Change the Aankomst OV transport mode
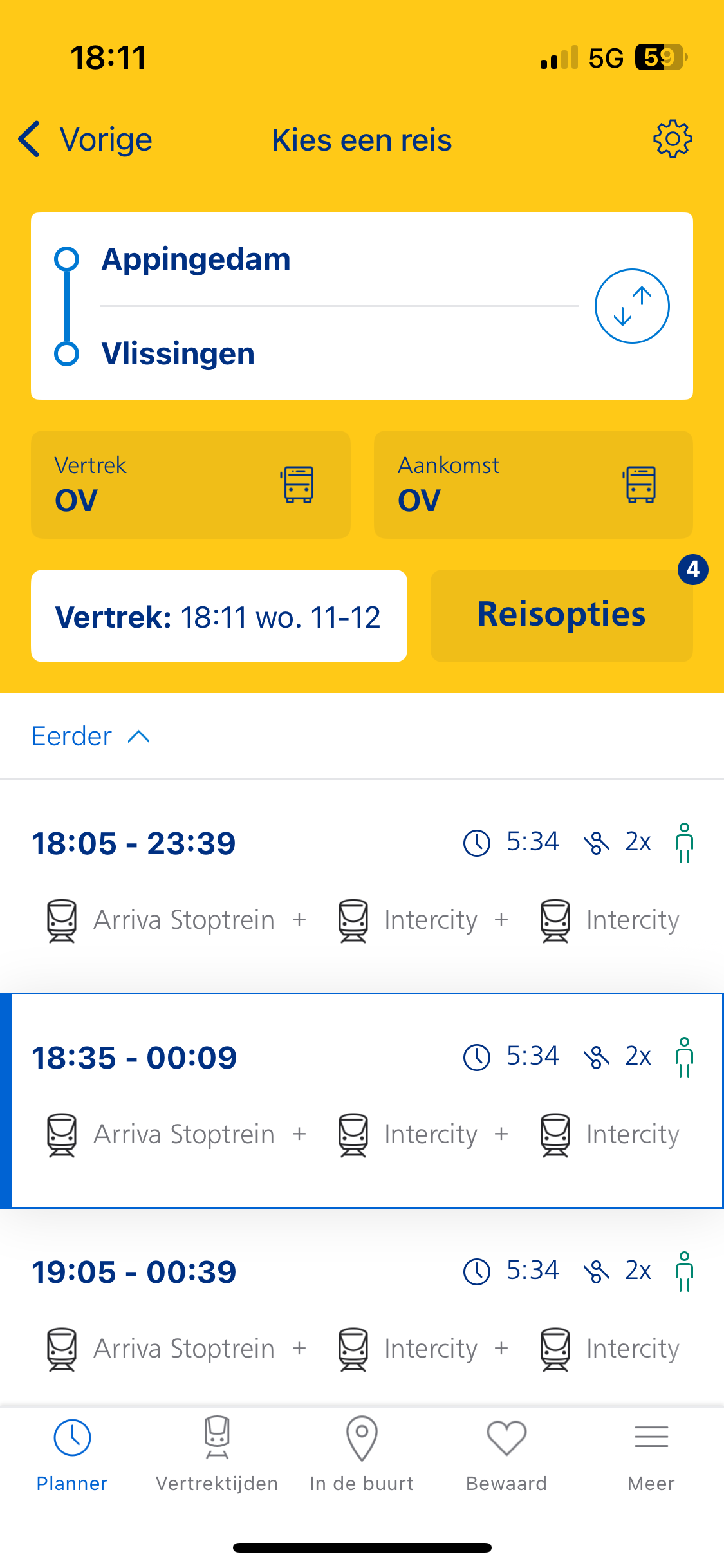The width and height of the screenshot is (724, 1568). pyautogui.click(x=533, y=484)
